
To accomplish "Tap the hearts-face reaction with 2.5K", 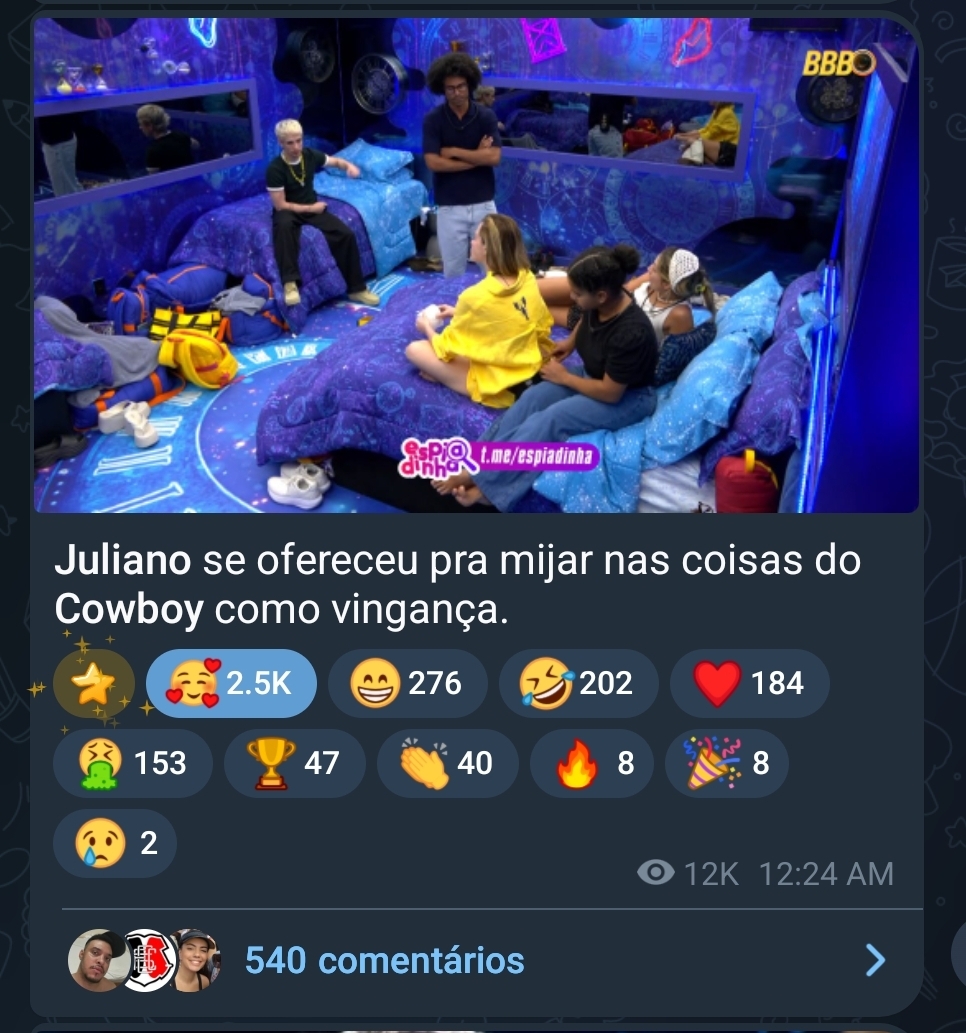I will pos(231,684).
